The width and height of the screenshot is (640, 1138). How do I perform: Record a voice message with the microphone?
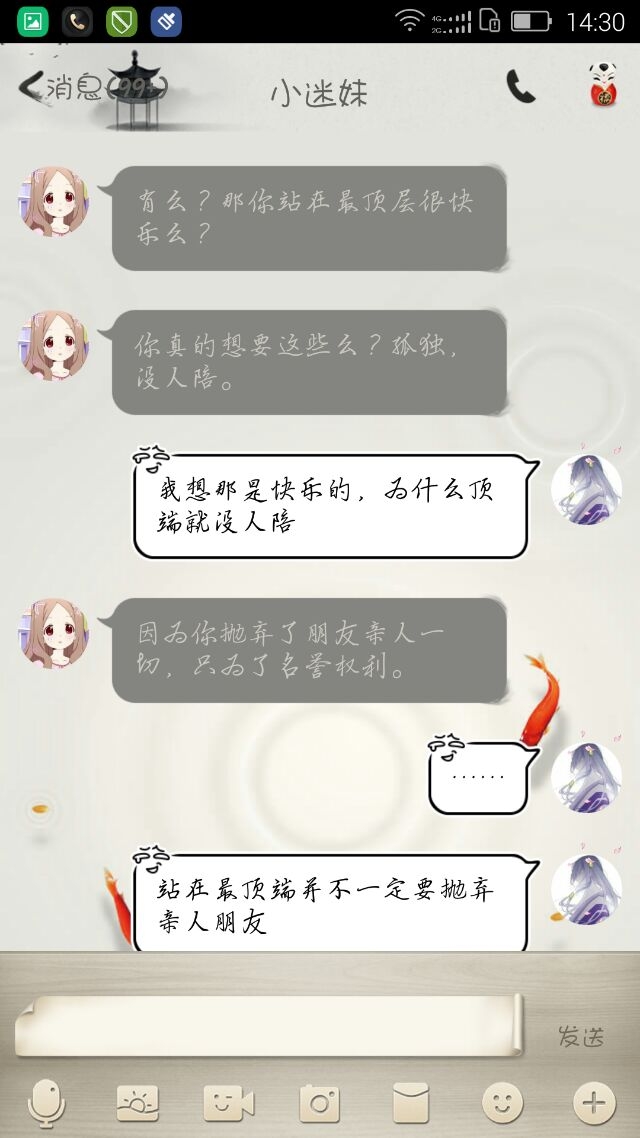(x=46, y=1102)
